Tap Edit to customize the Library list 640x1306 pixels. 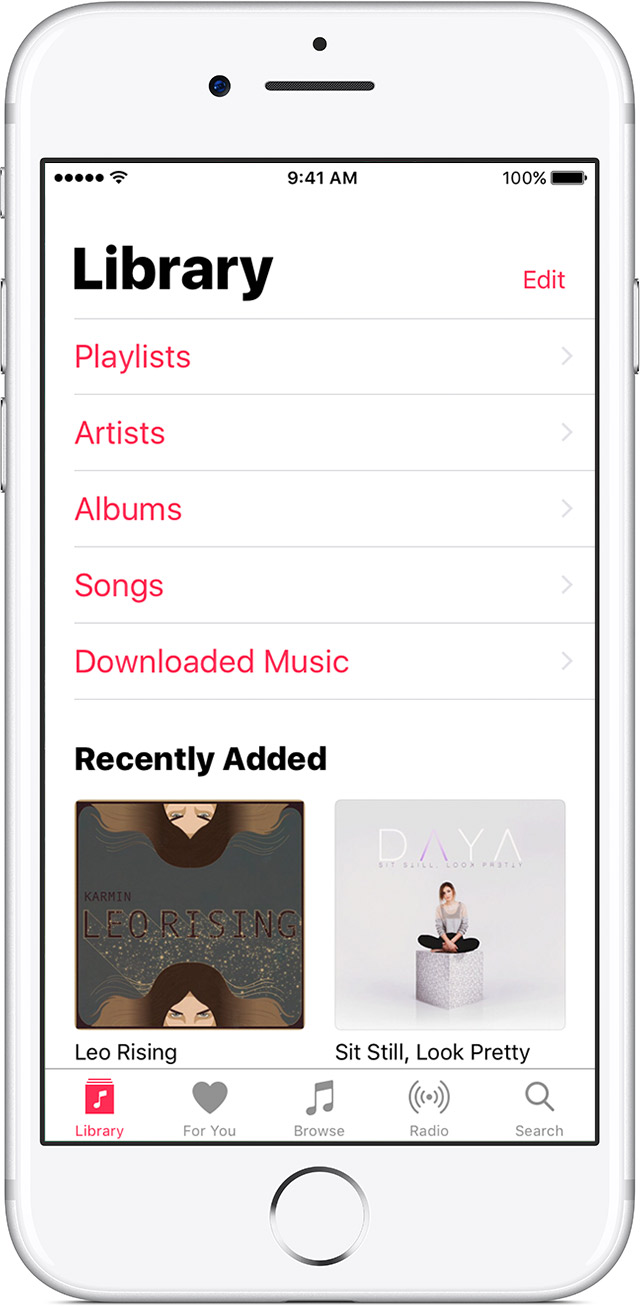tap(544, 280)
